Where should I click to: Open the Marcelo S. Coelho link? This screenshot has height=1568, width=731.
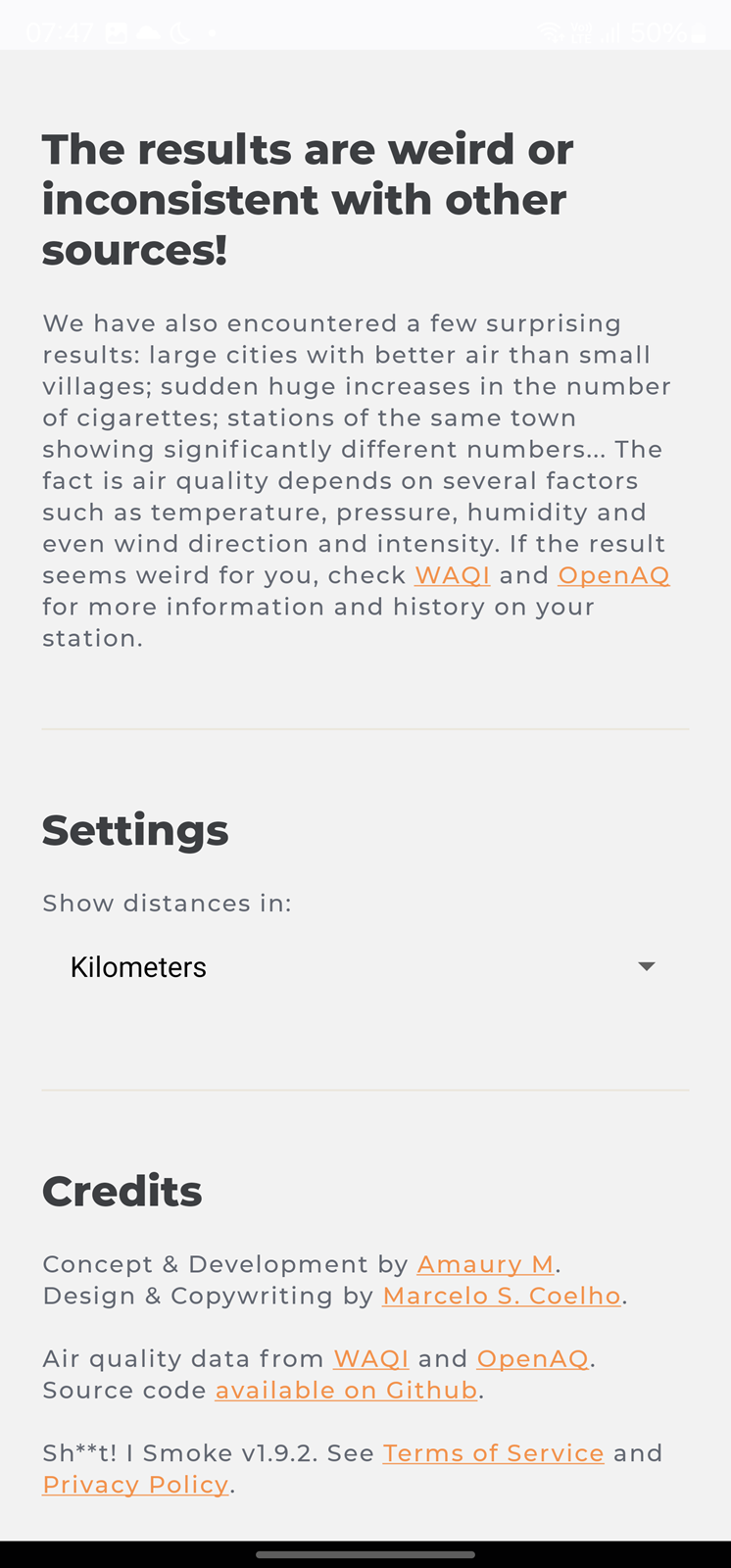502,1296
